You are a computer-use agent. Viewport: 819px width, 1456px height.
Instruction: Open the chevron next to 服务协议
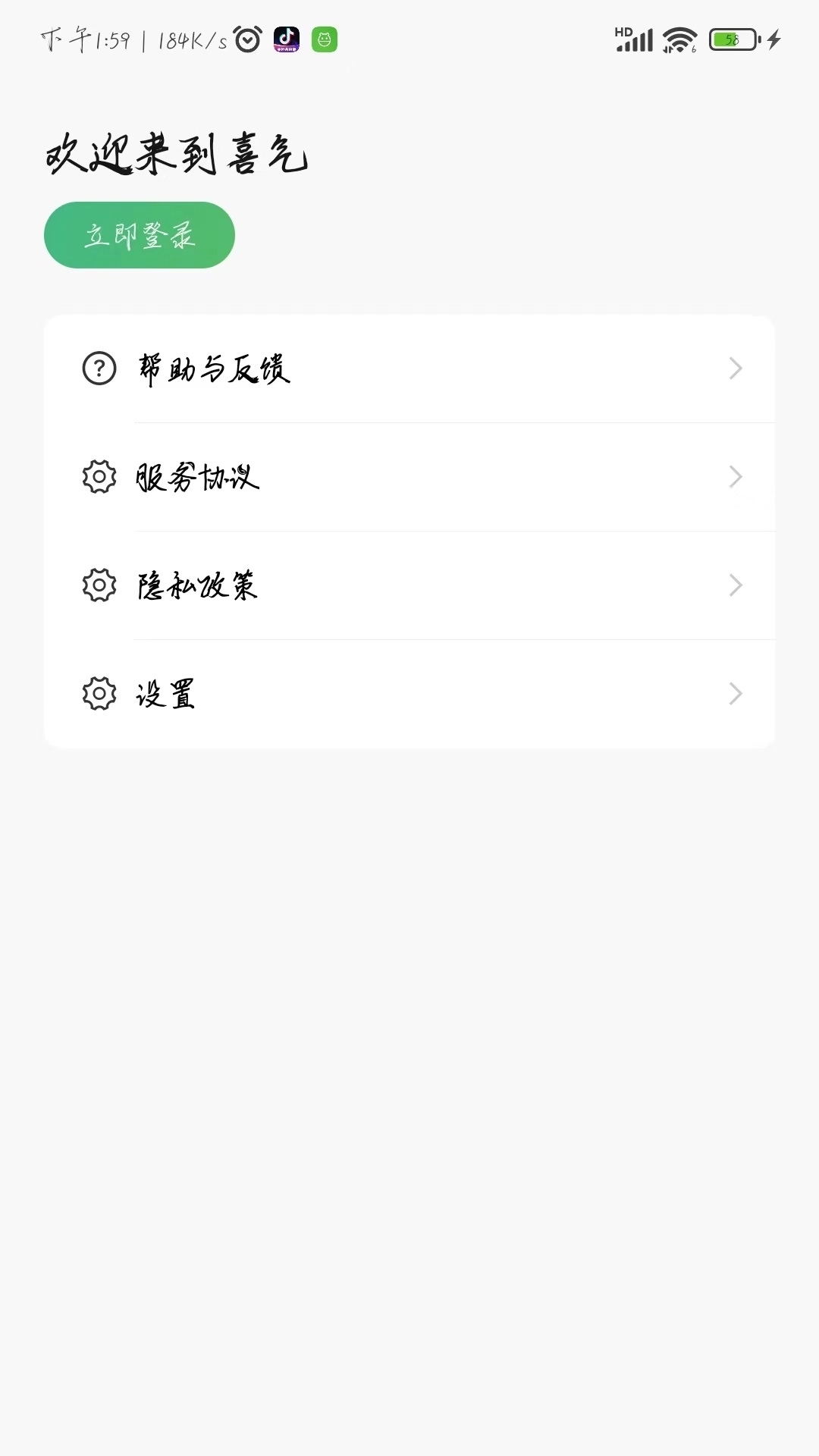coord(734,478)
